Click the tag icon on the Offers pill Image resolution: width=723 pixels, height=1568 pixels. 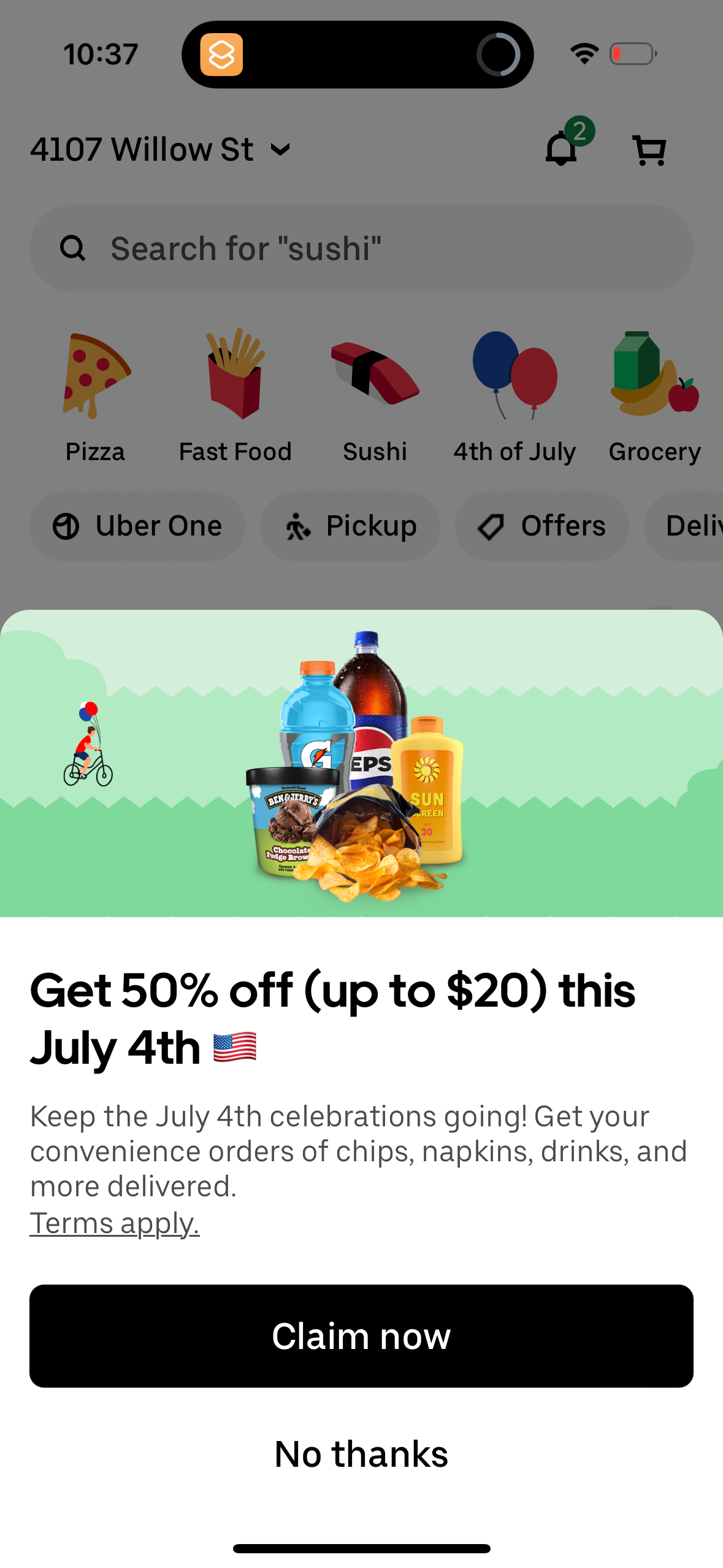tap(490, 526)
